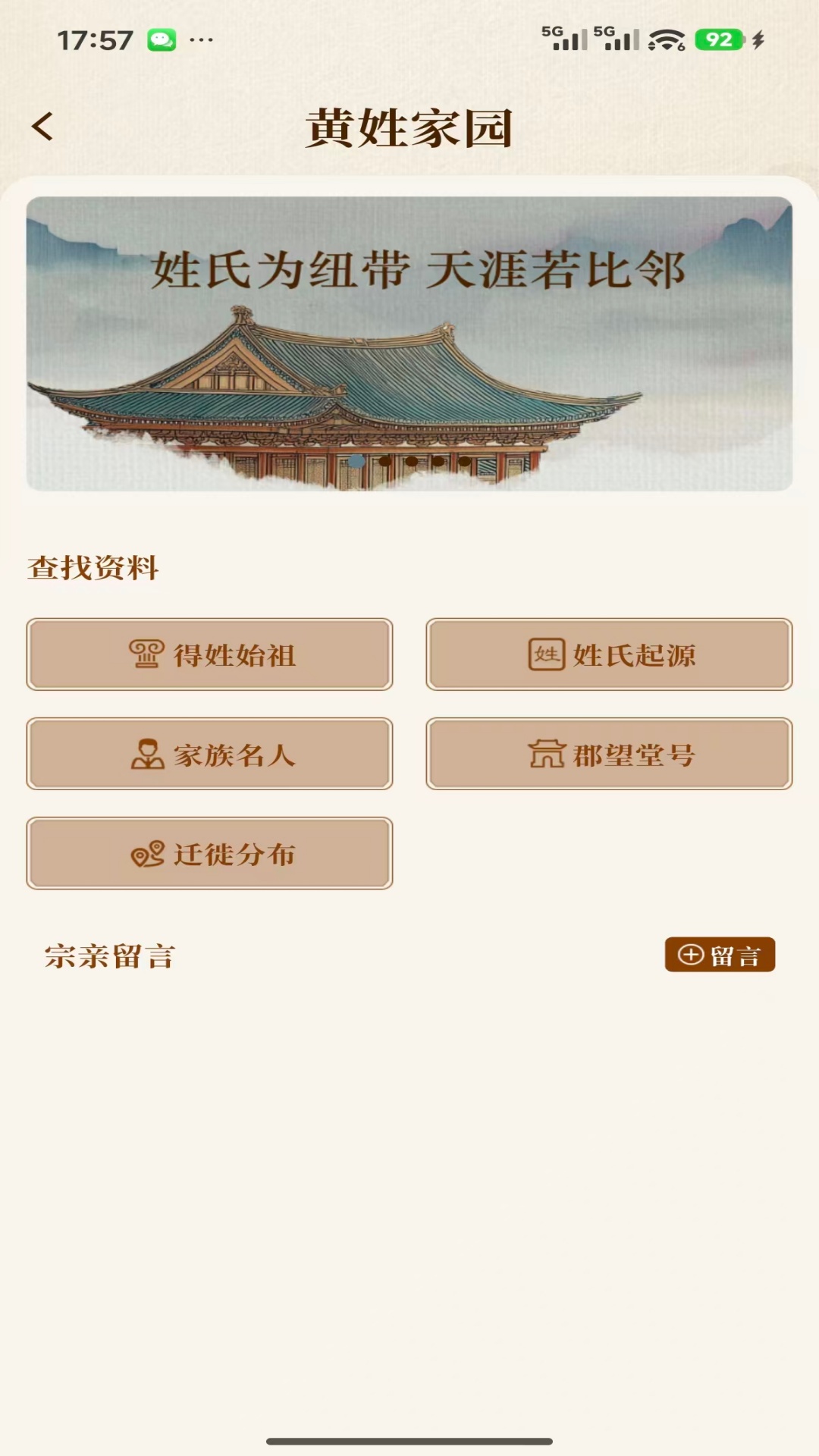Viewport: 819px width, 1456px height.
Task: Select the 得姓始祖 pillar icon
Action: (x=146, y=654)
